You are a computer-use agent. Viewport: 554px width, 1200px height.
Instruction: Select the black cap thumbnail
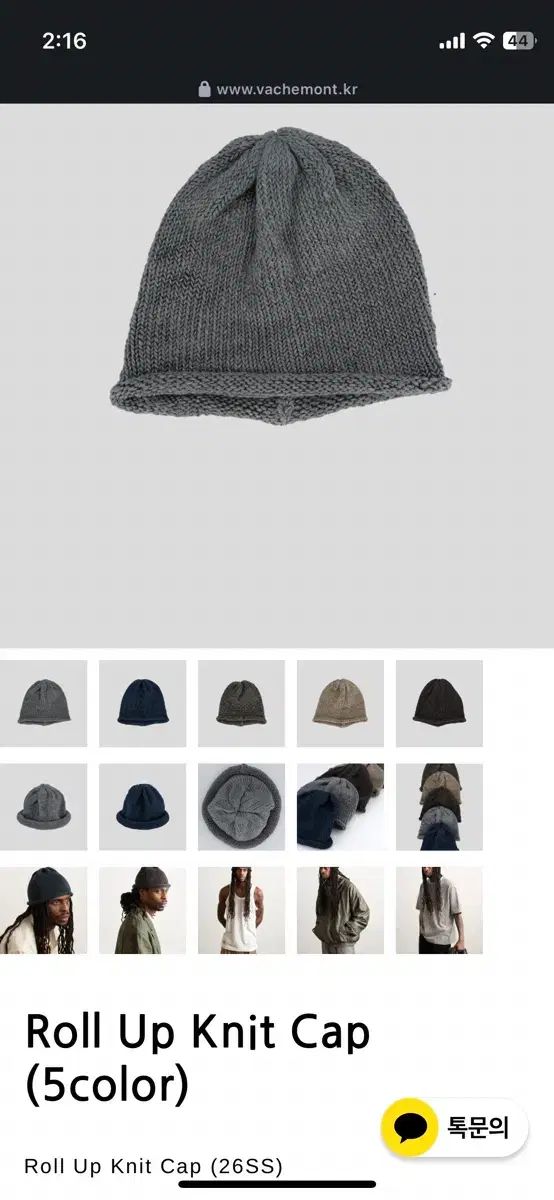coord(439,703)
